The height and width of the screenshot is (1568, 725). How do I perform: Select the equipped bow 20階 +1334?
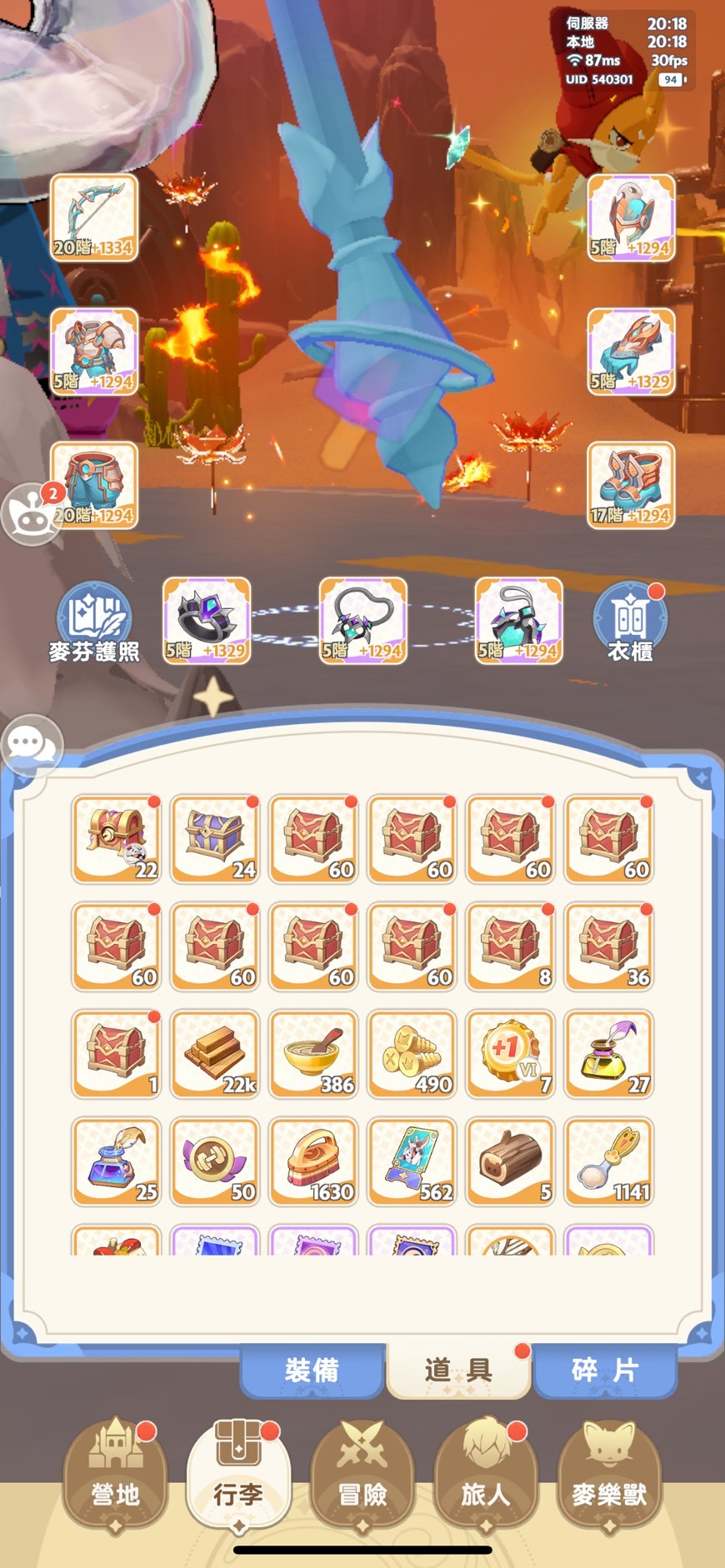(x=94, y=218)
